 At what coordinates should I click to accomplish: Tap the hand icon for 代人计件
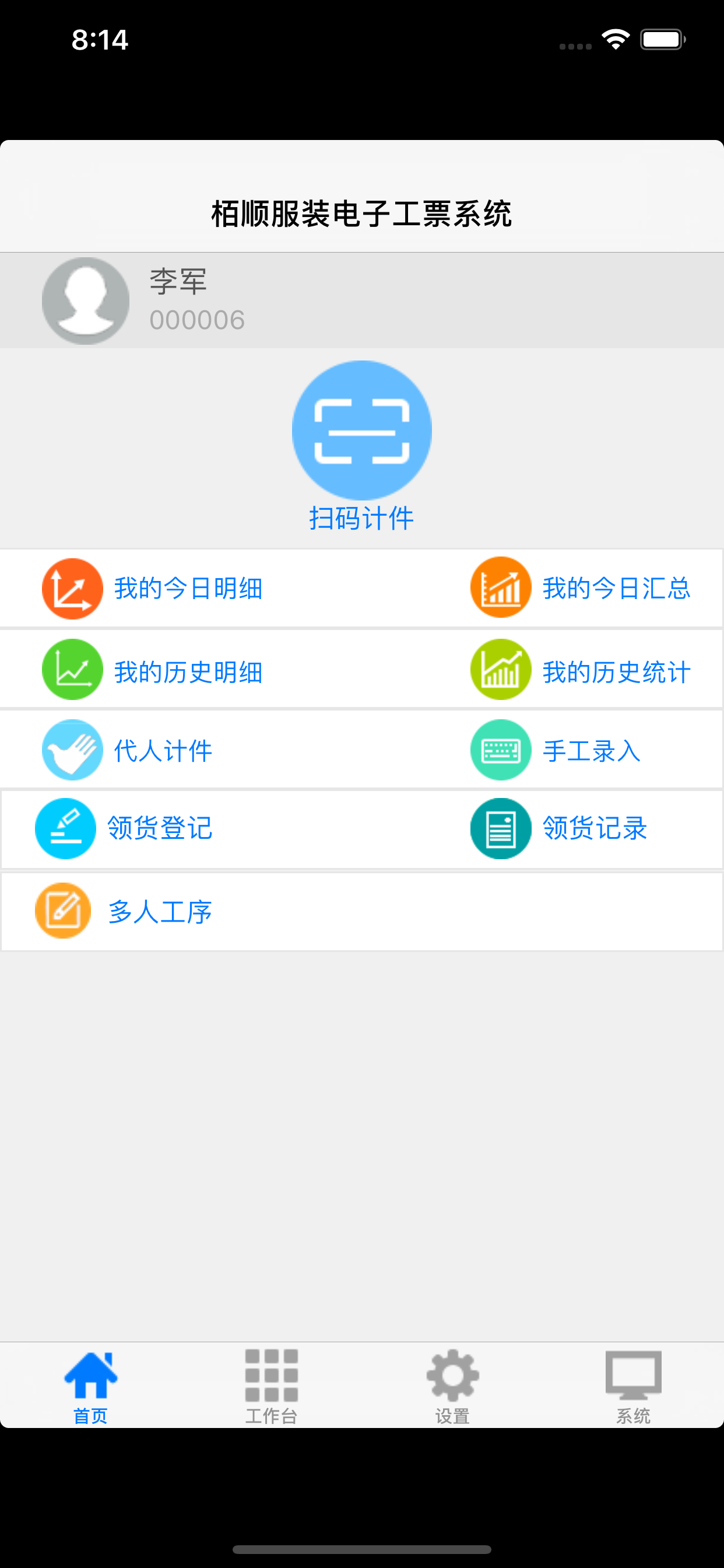[72, 750]
